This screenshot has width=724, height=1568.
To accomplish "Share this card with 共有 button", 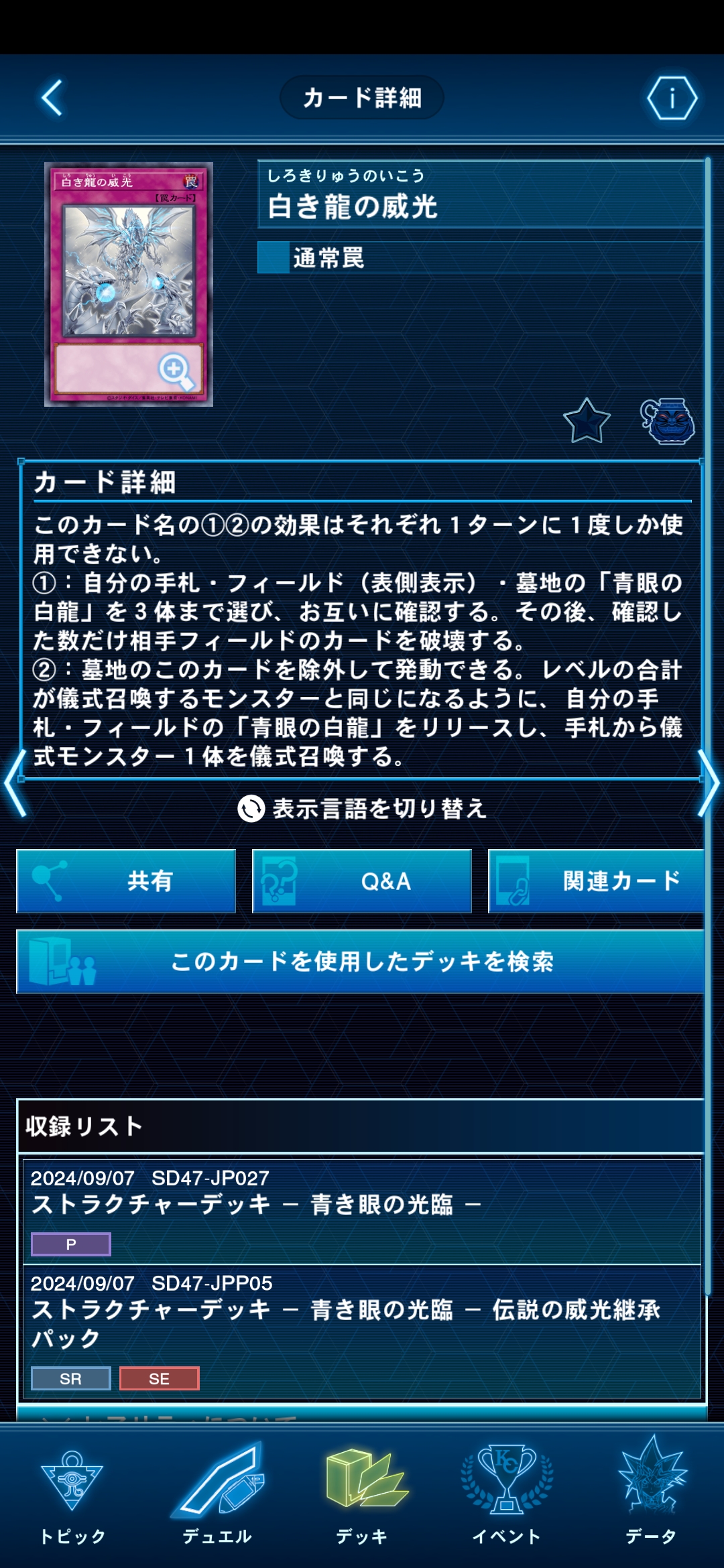I will point(126,881).
